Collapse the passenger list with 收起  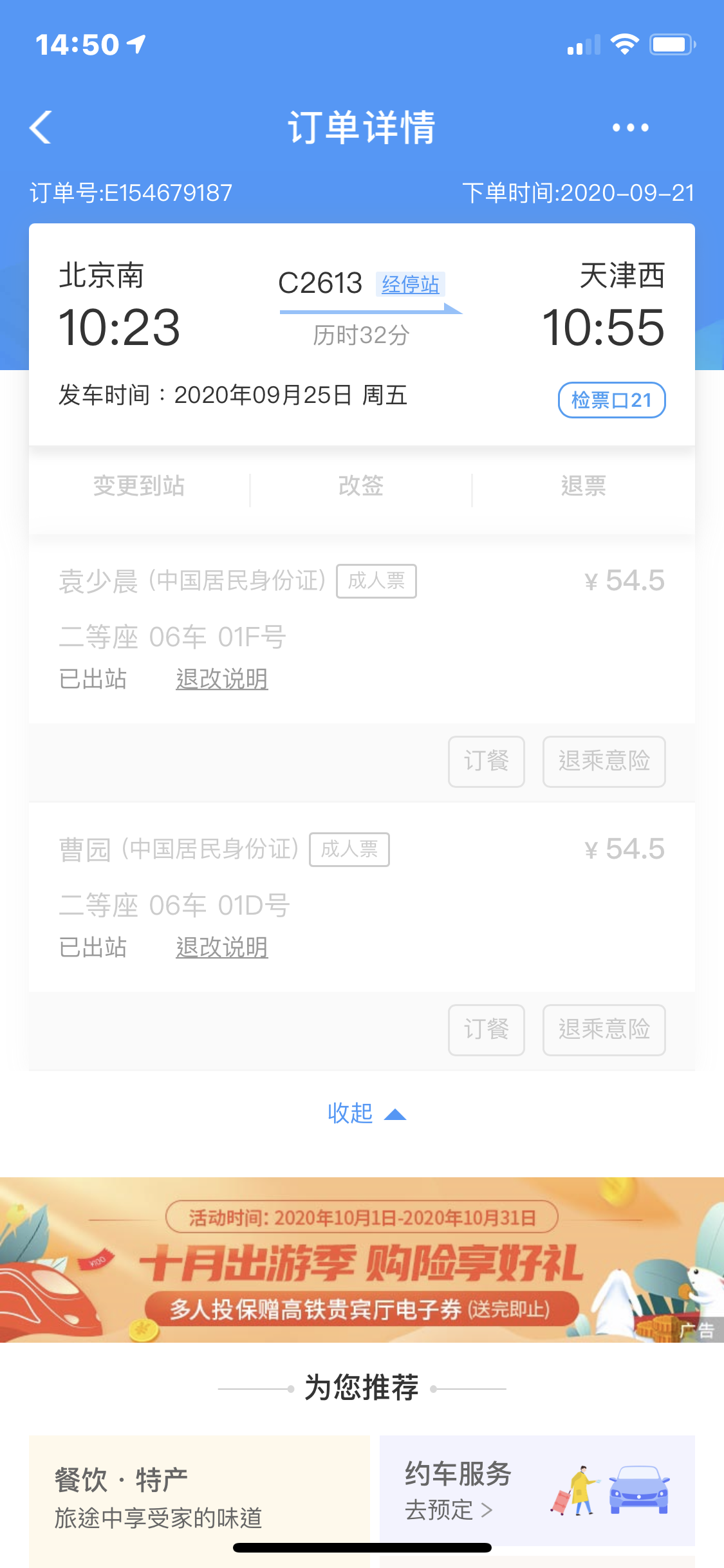click(x=366, y=1114)
